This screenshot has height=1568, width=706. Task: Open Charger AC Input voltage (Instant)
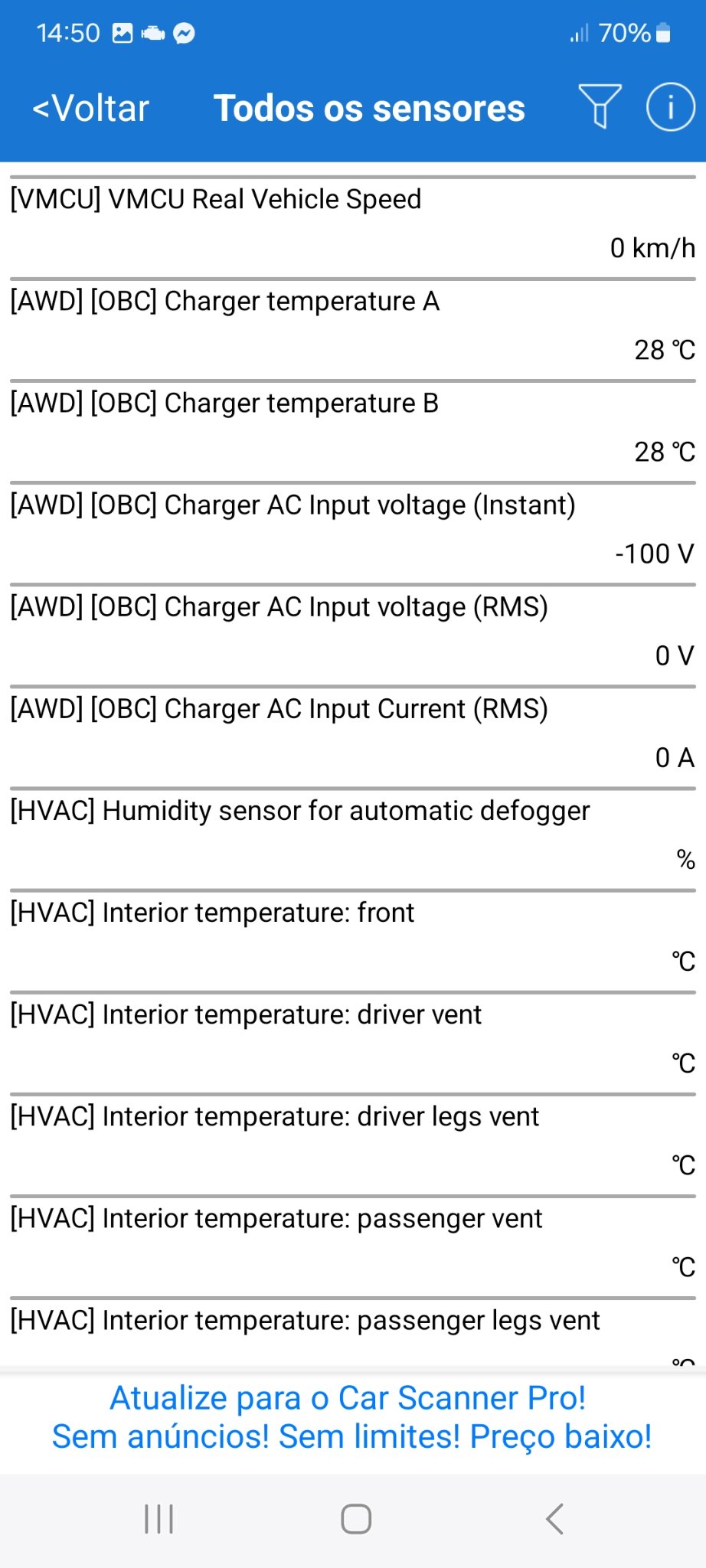pos(352,531)
